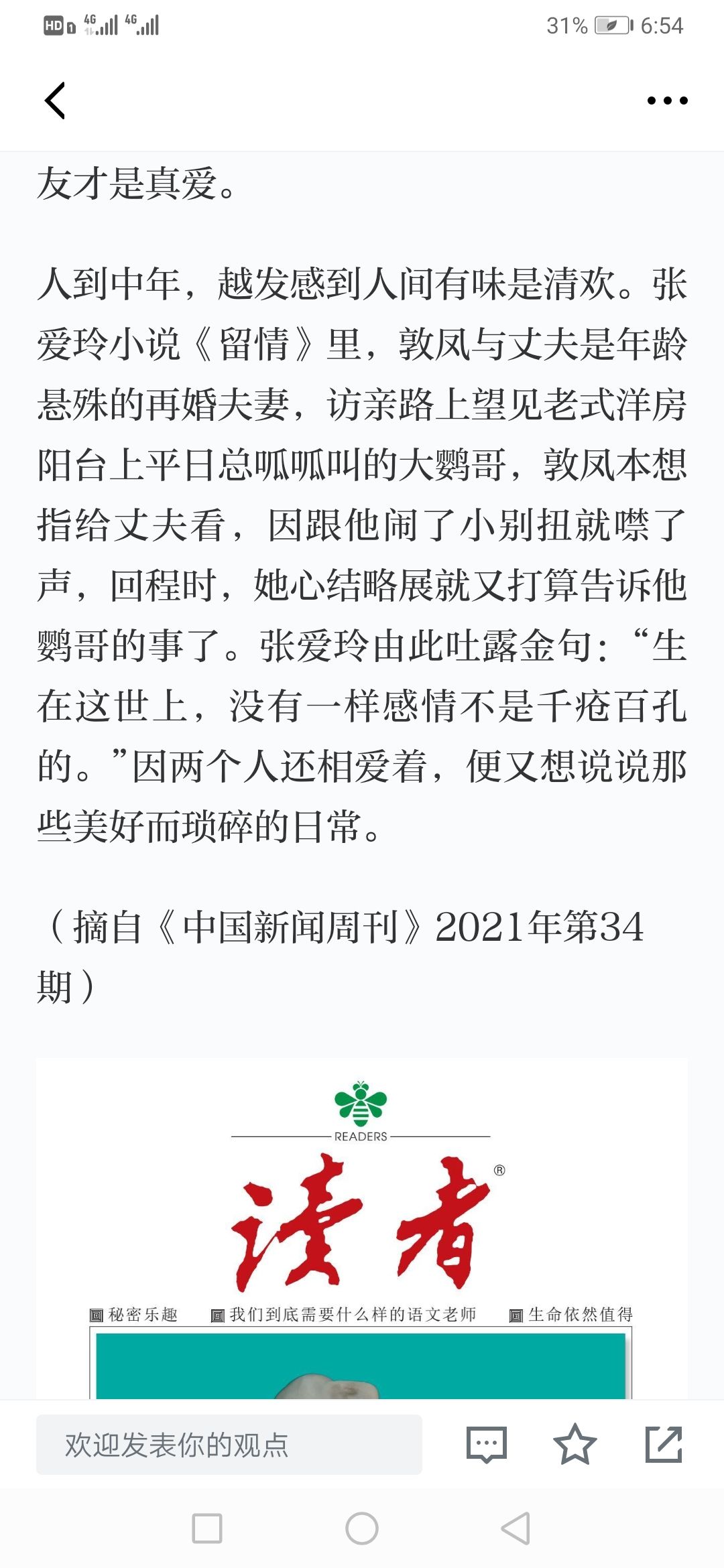Tap the system home button
This screenshot has height=1568, width=724.
tap(362, 1528)
